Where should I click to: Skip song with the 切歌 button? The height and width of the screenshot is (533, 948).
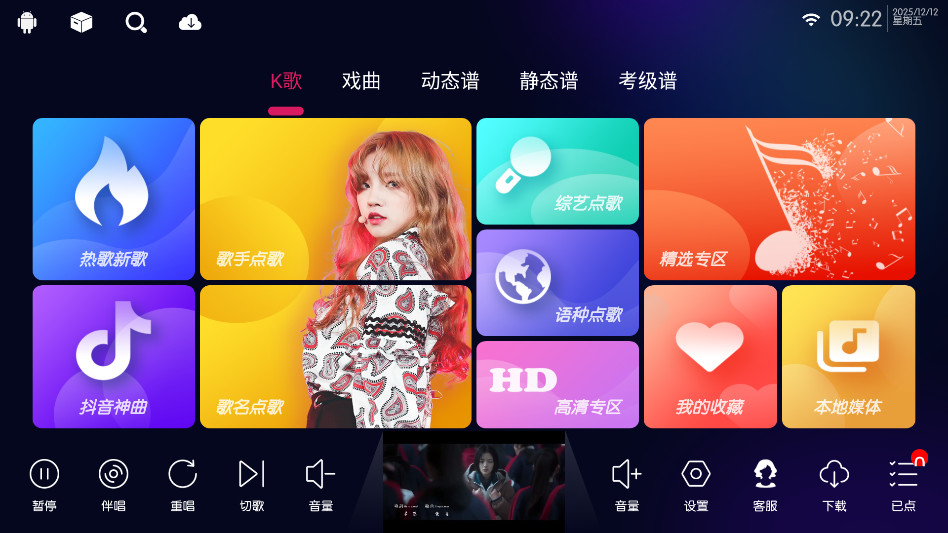[x=252, y=484]
